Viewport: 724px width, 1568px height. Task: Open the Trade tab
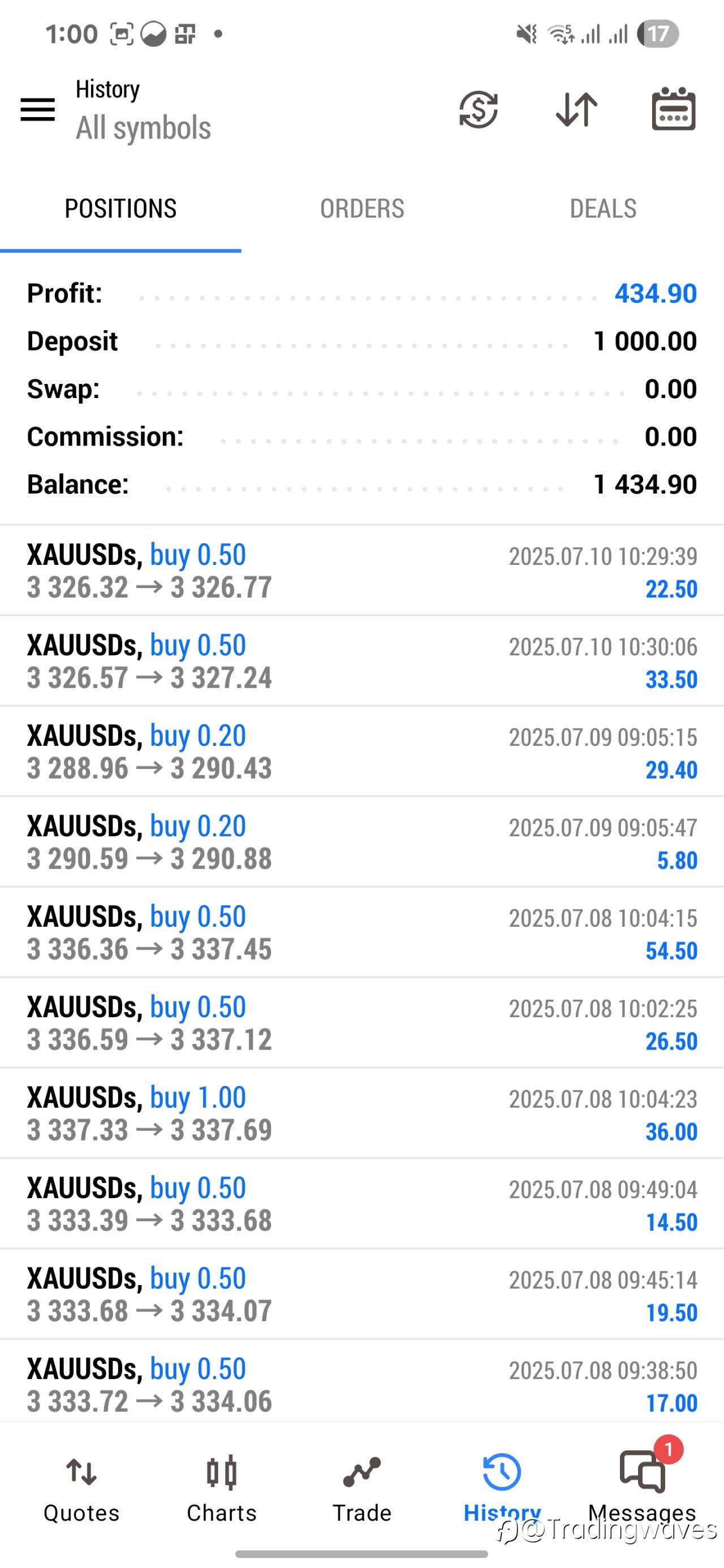[x=361, y=1488]
